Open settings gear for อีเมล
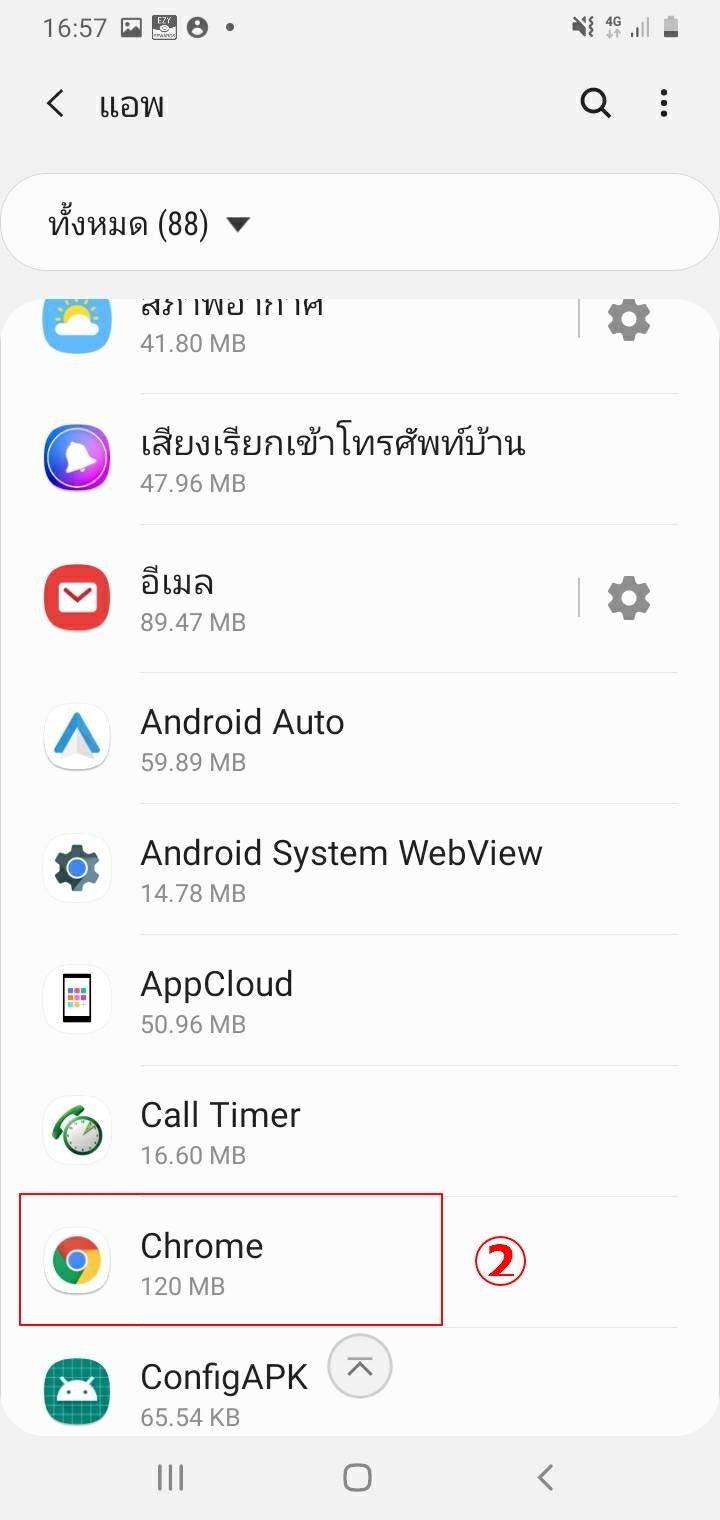720x1520 pixels. (629, 598)
